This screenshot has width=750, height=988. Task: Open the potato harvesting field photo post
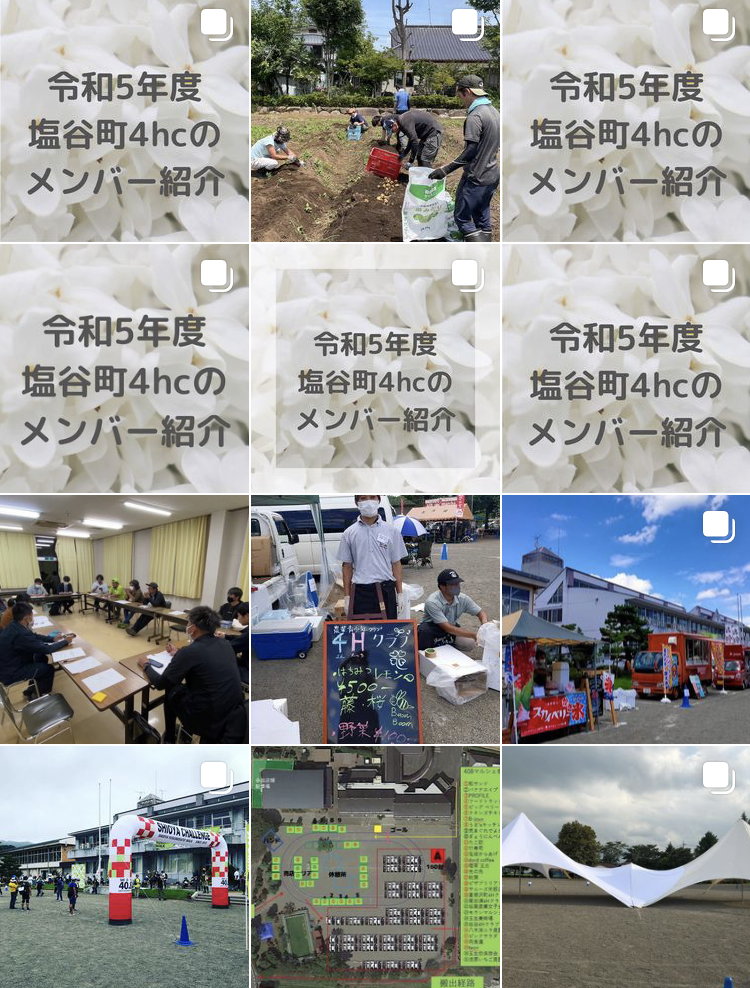coord(375,121)
